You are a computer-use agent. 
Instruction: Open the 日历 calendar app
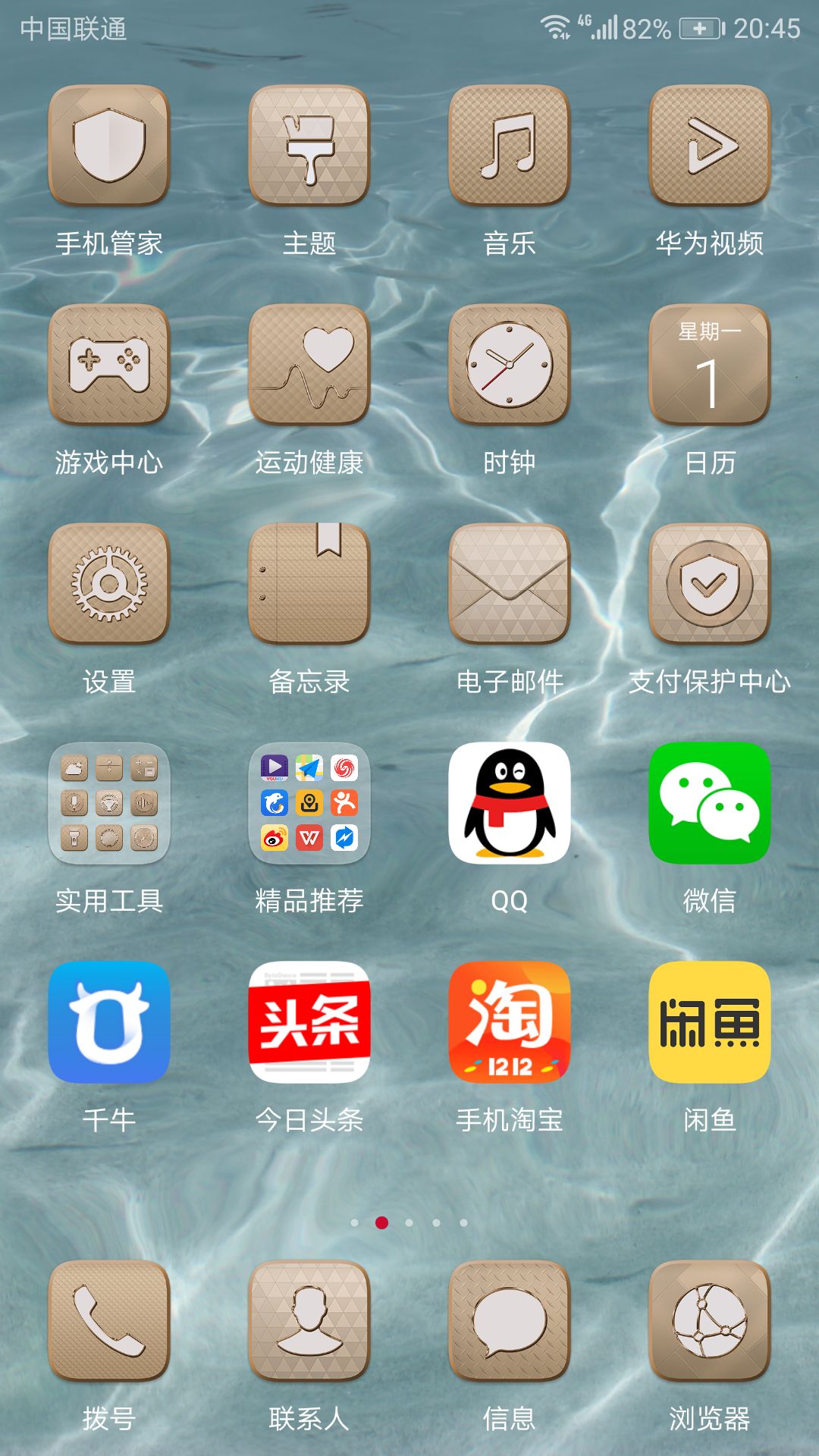709,364
